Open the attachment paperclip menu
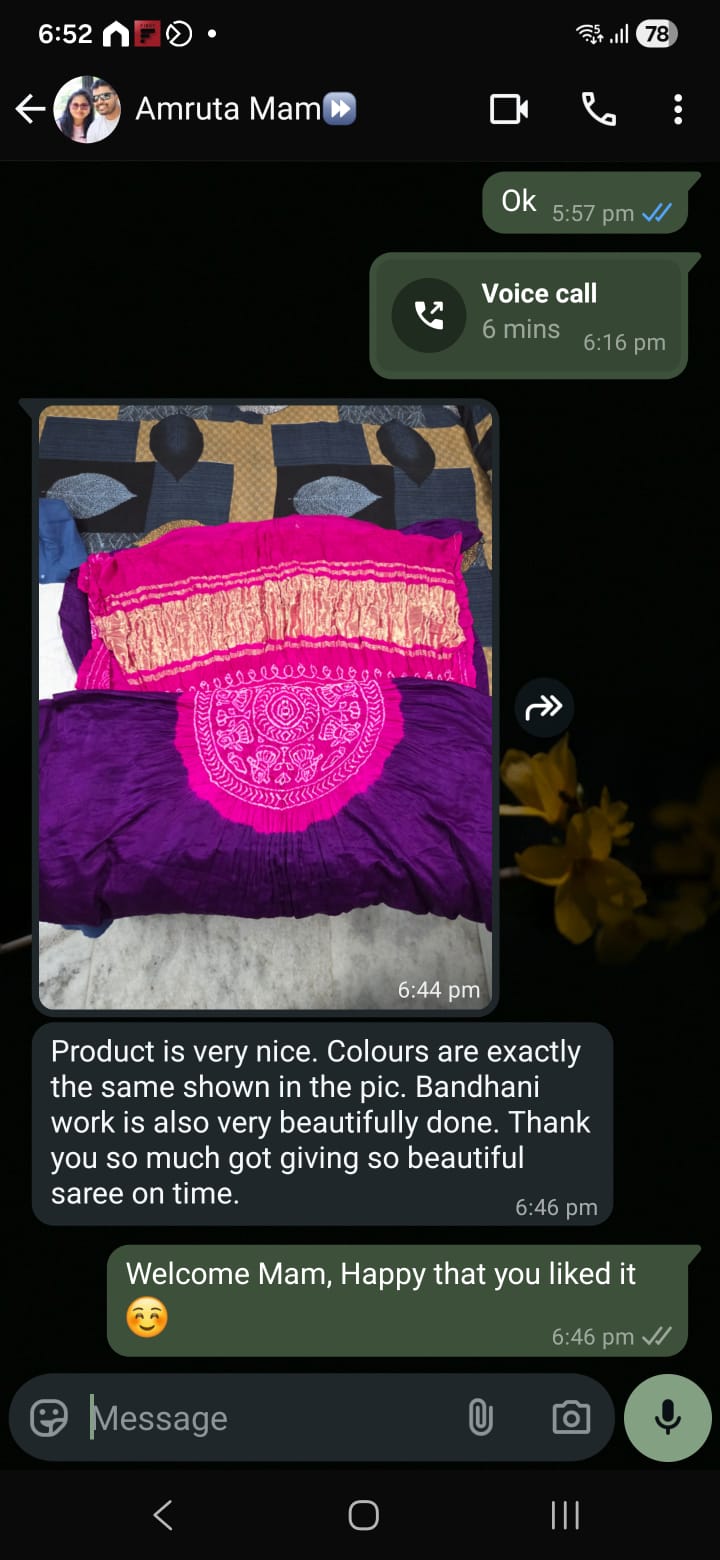 coord(481,1417)
